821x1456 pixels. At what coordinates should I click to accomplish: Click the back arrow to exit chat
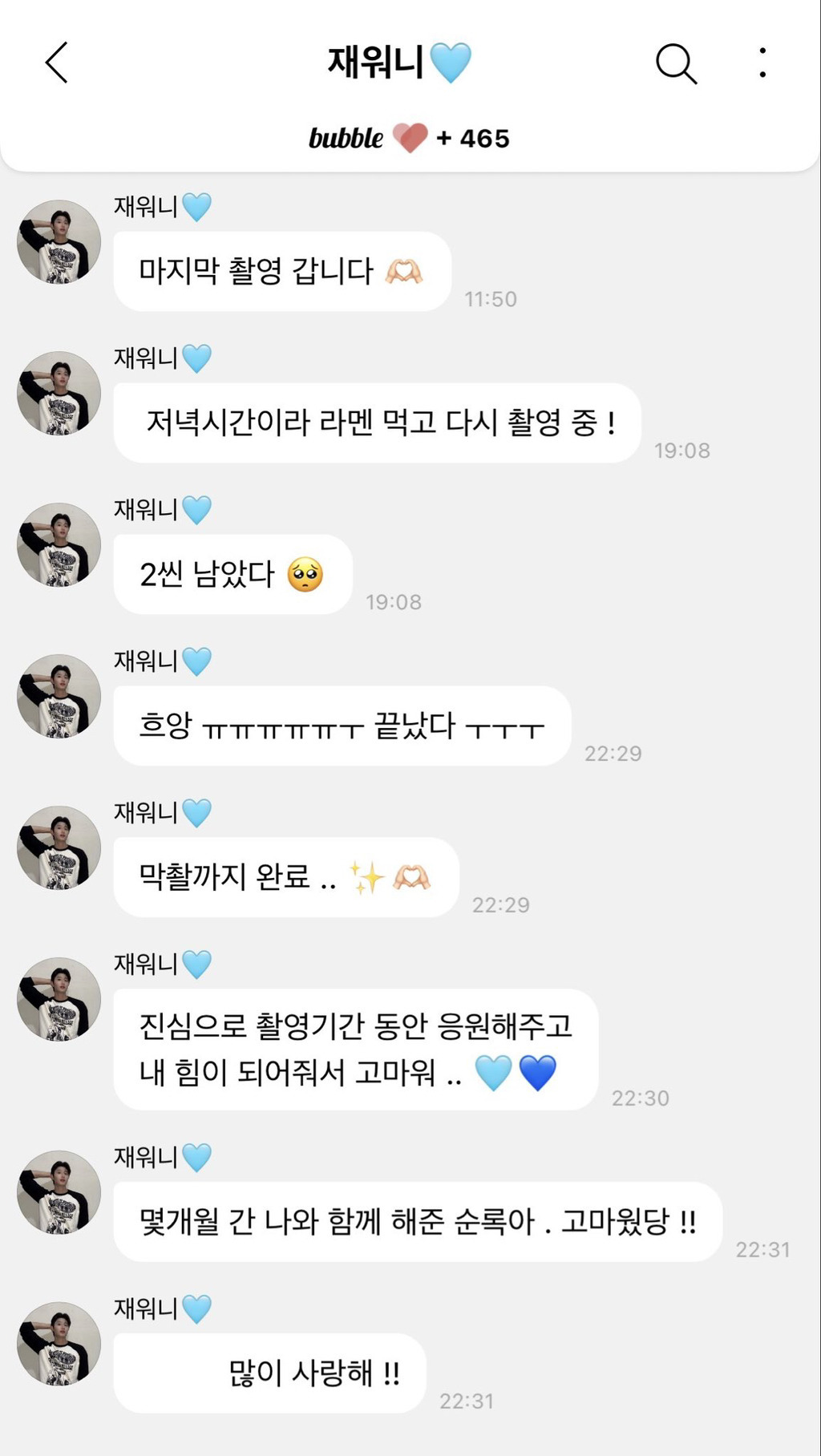56,63
